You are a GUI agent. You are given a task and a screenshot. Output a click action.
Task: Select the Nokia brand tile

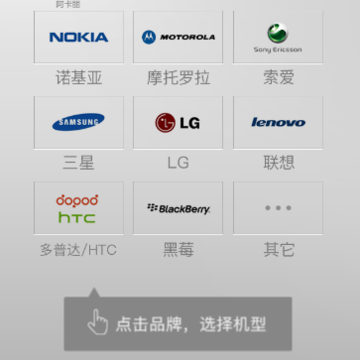pyautogui.click(x=79, y=37)
